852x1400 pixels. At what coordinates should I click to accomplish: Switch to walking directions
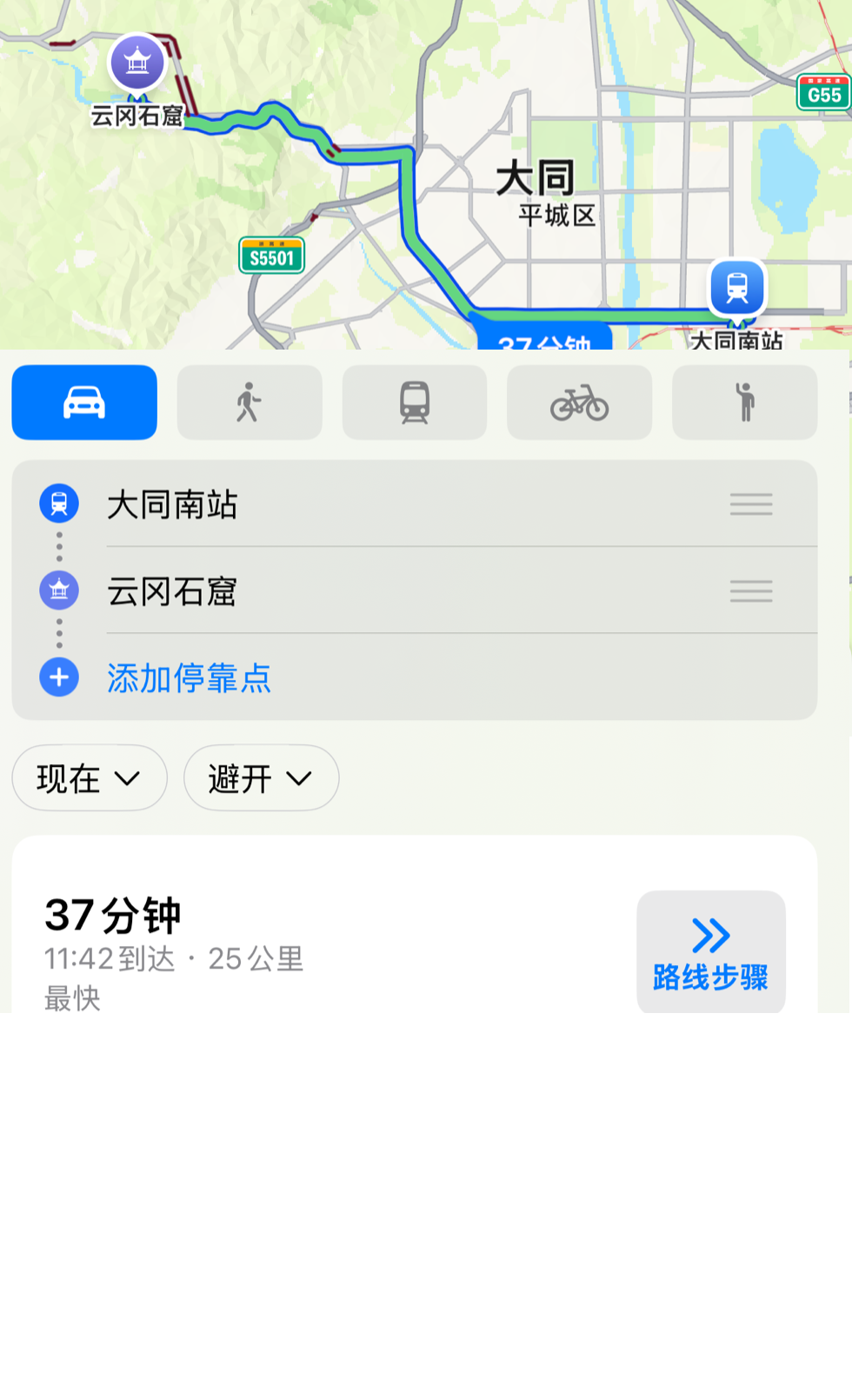(x=250, y=403)
